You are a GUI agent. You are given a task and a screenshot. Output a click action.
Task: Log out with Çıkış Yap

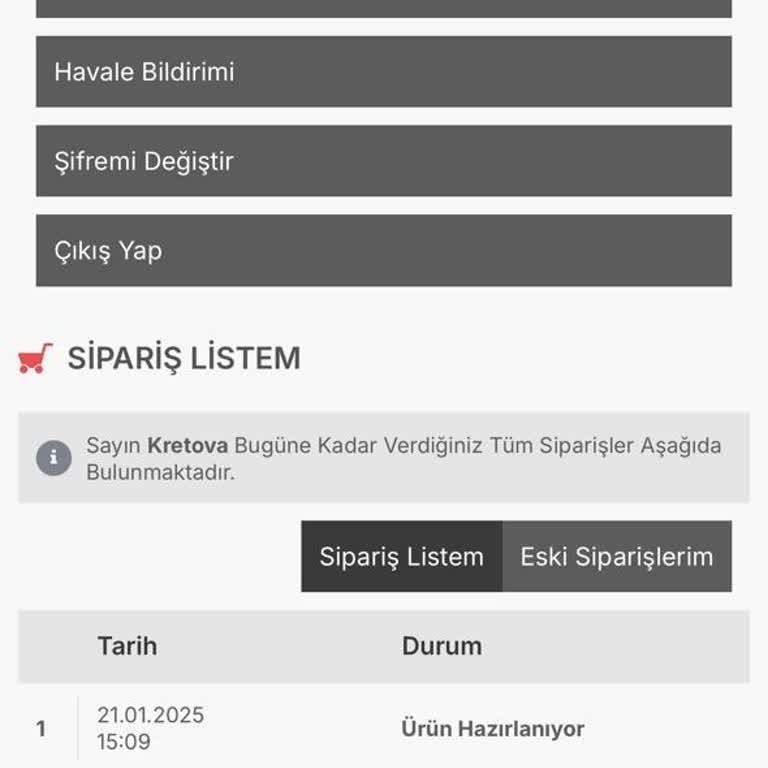[383, 250]
